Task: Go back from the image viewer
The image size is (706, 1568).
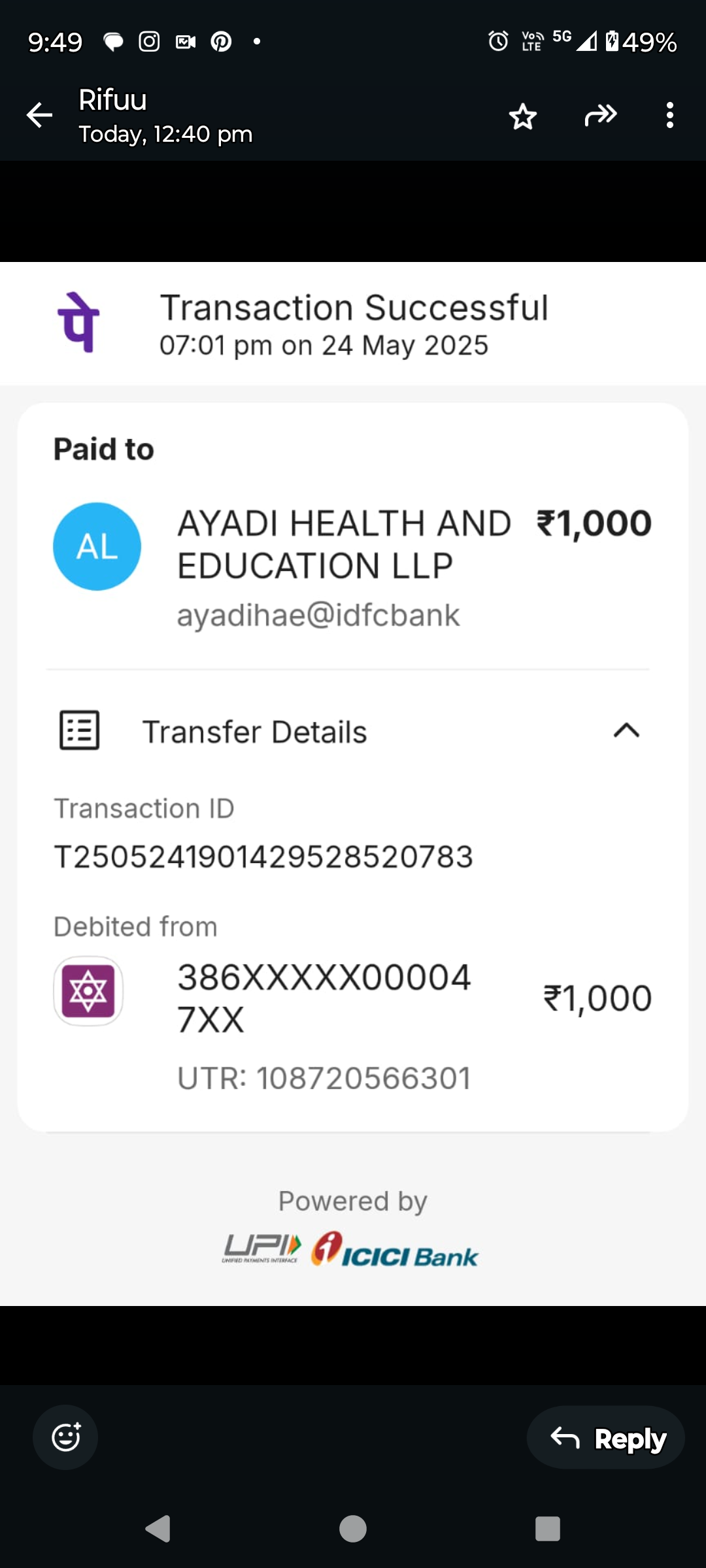Action: tap(39, 116)
